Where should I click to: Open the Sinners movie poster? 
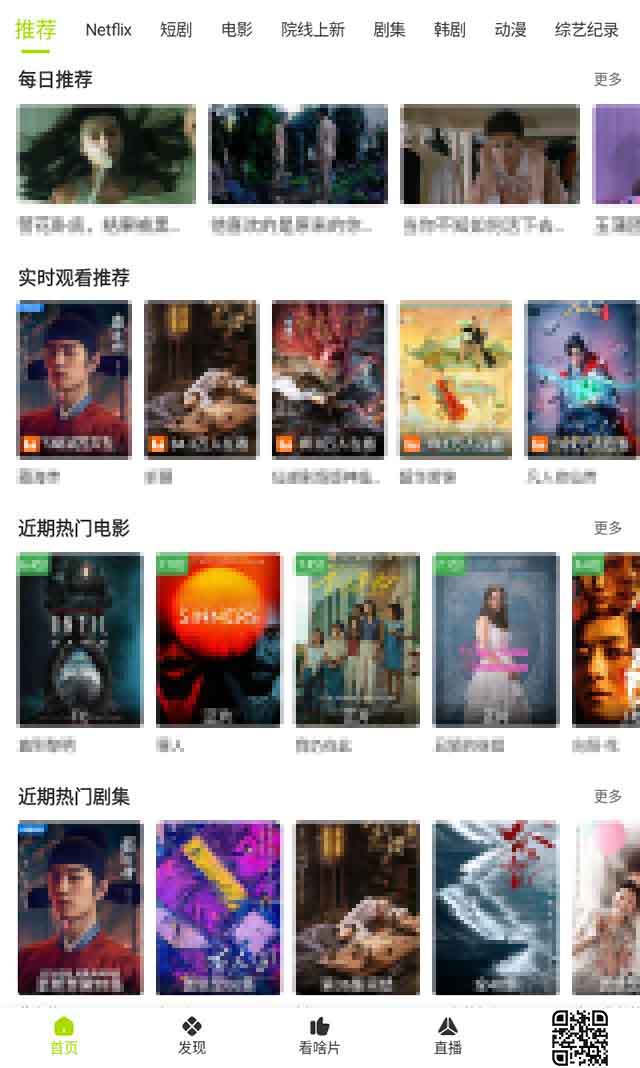(219, 640)
